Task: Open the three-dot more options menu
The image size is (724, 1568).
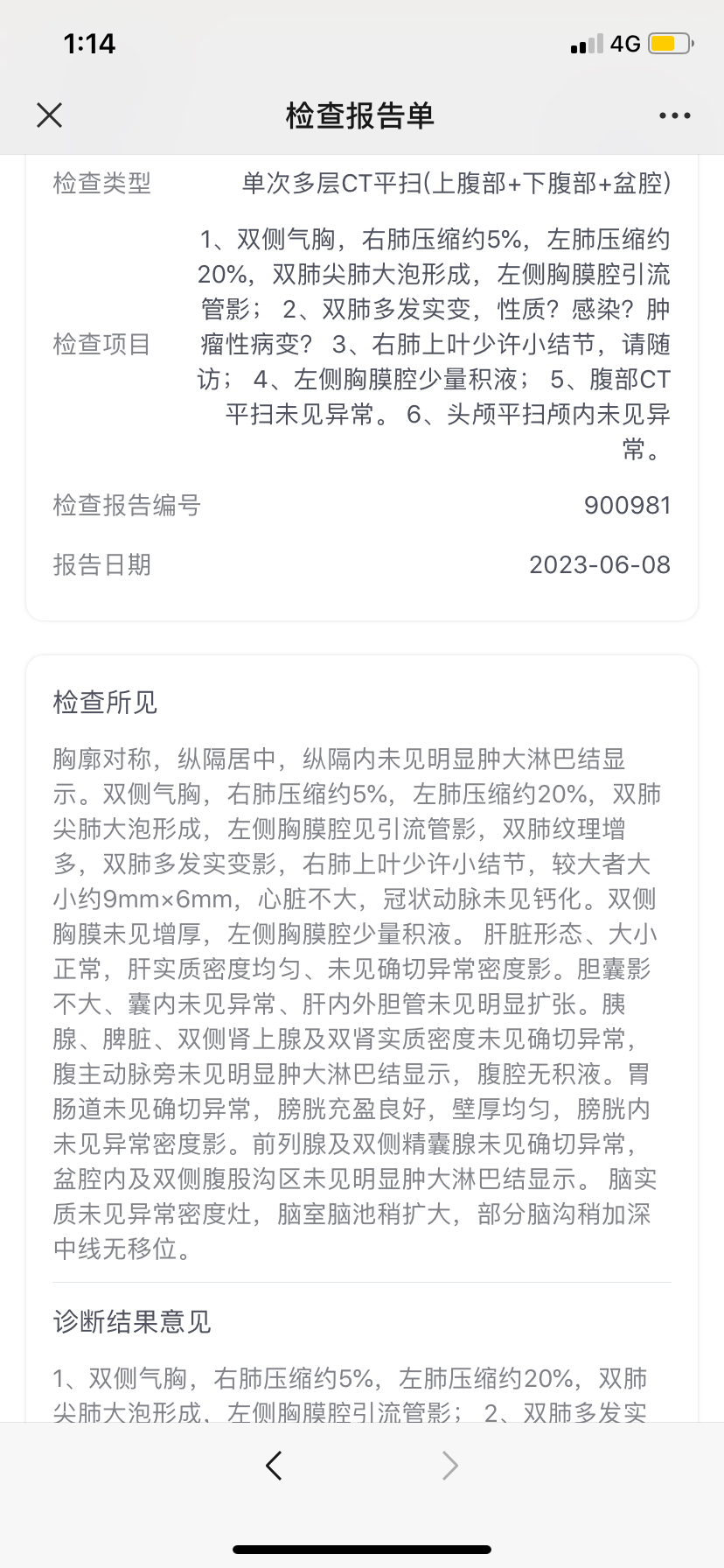Action: pos(674,115)
